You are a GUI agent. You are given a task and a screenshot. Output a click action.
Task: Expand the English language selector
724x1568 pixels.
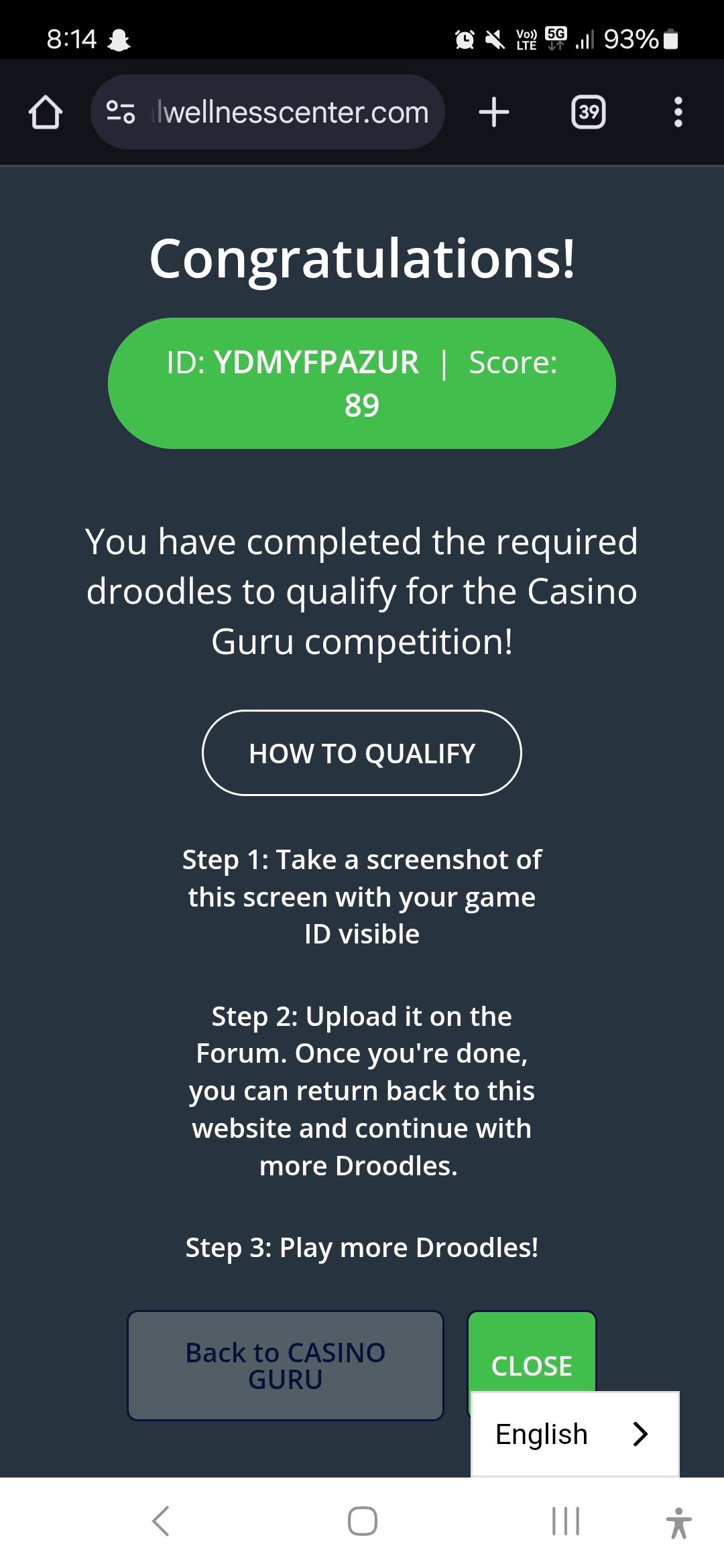575,1434
